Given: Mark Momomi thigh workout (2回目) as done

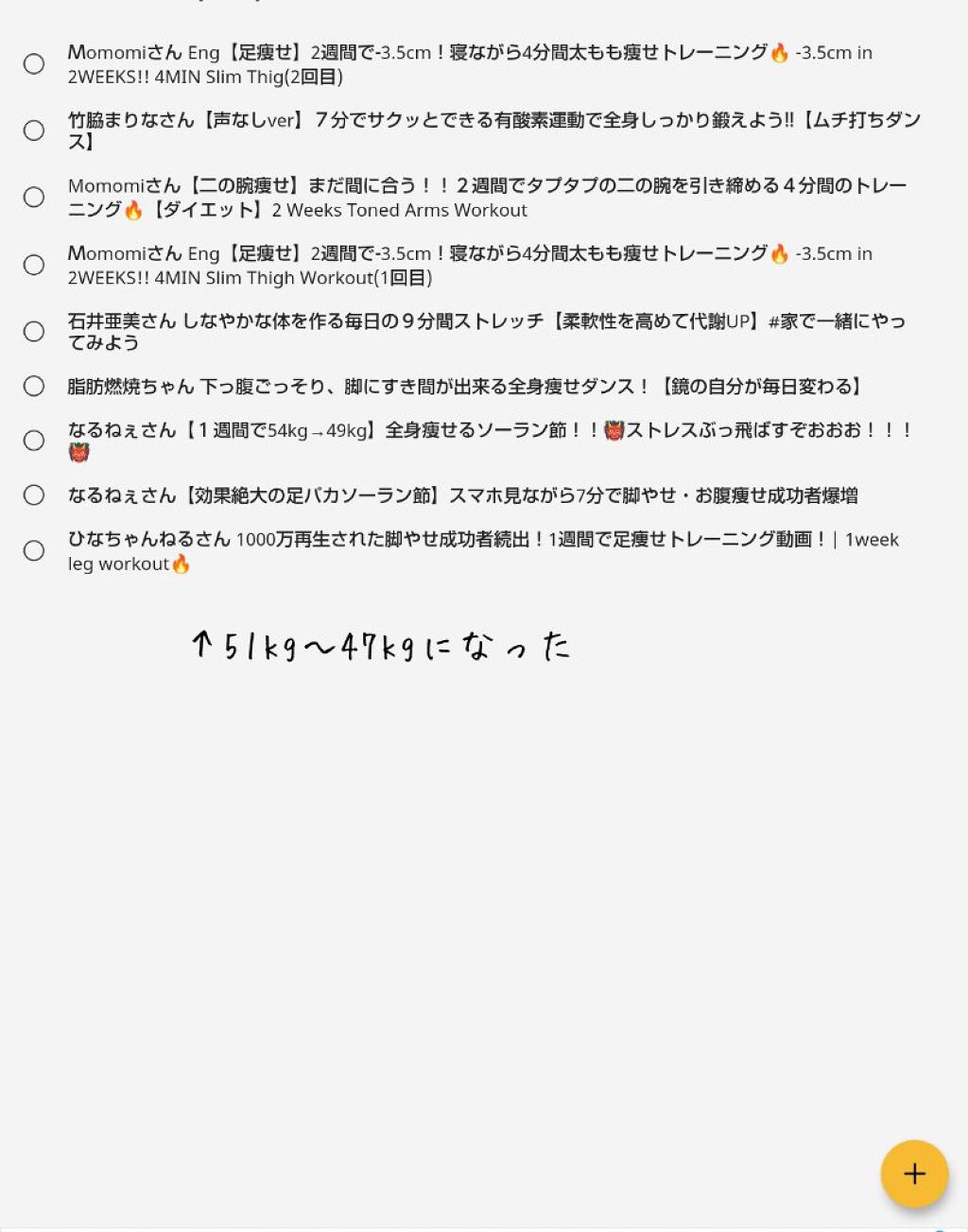Looking at the screenshot, I should coord(34,64).
